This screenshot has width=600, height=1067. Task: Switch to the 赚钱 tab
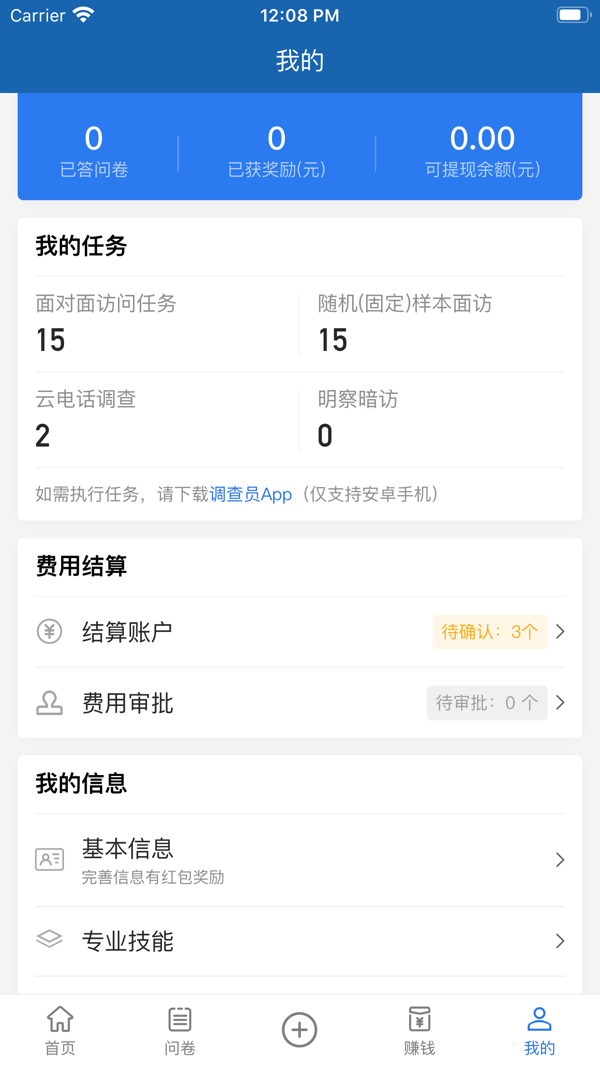pyautogui.click(x=420, y=1031)
